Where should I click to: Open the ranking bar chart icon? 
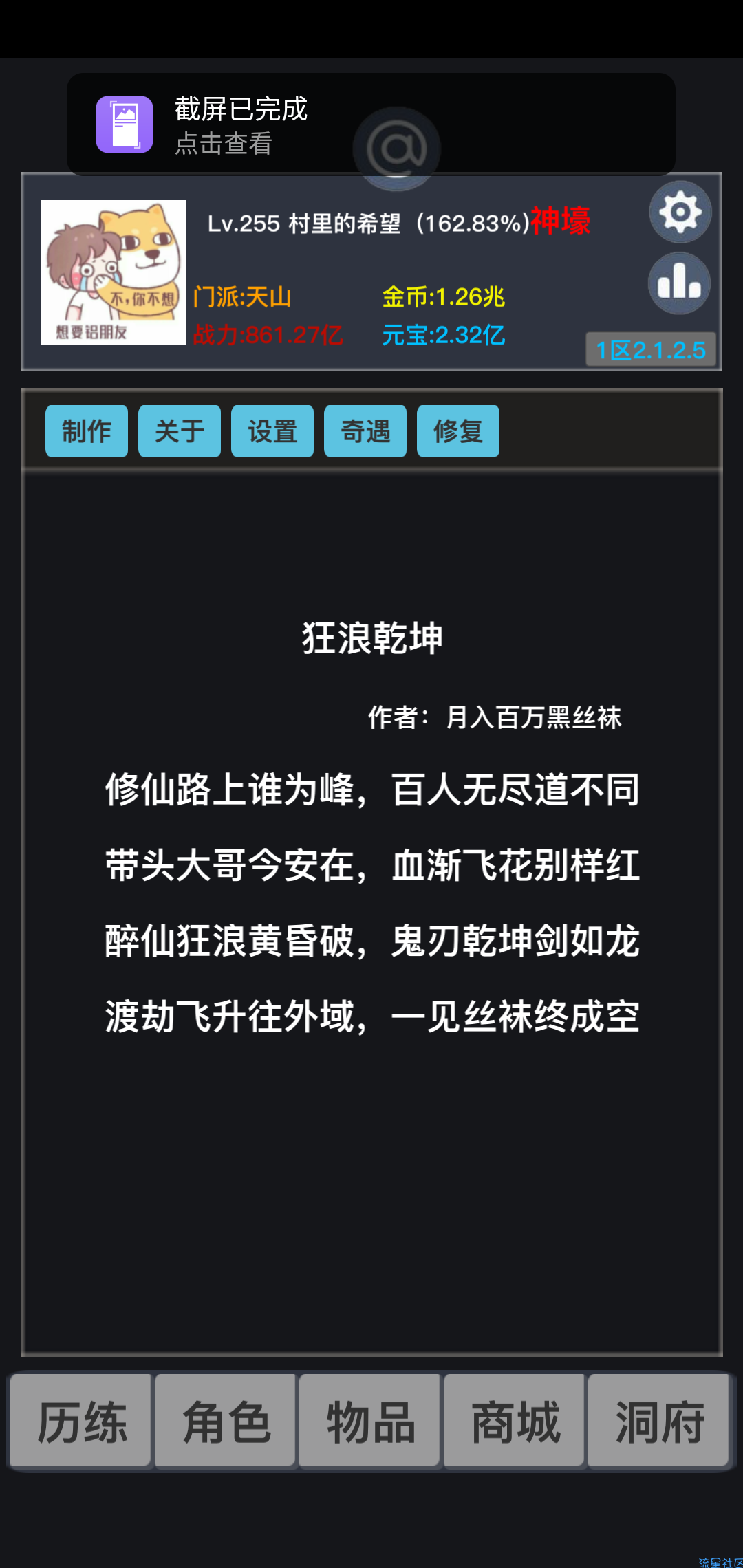click(x=680, y=283)
